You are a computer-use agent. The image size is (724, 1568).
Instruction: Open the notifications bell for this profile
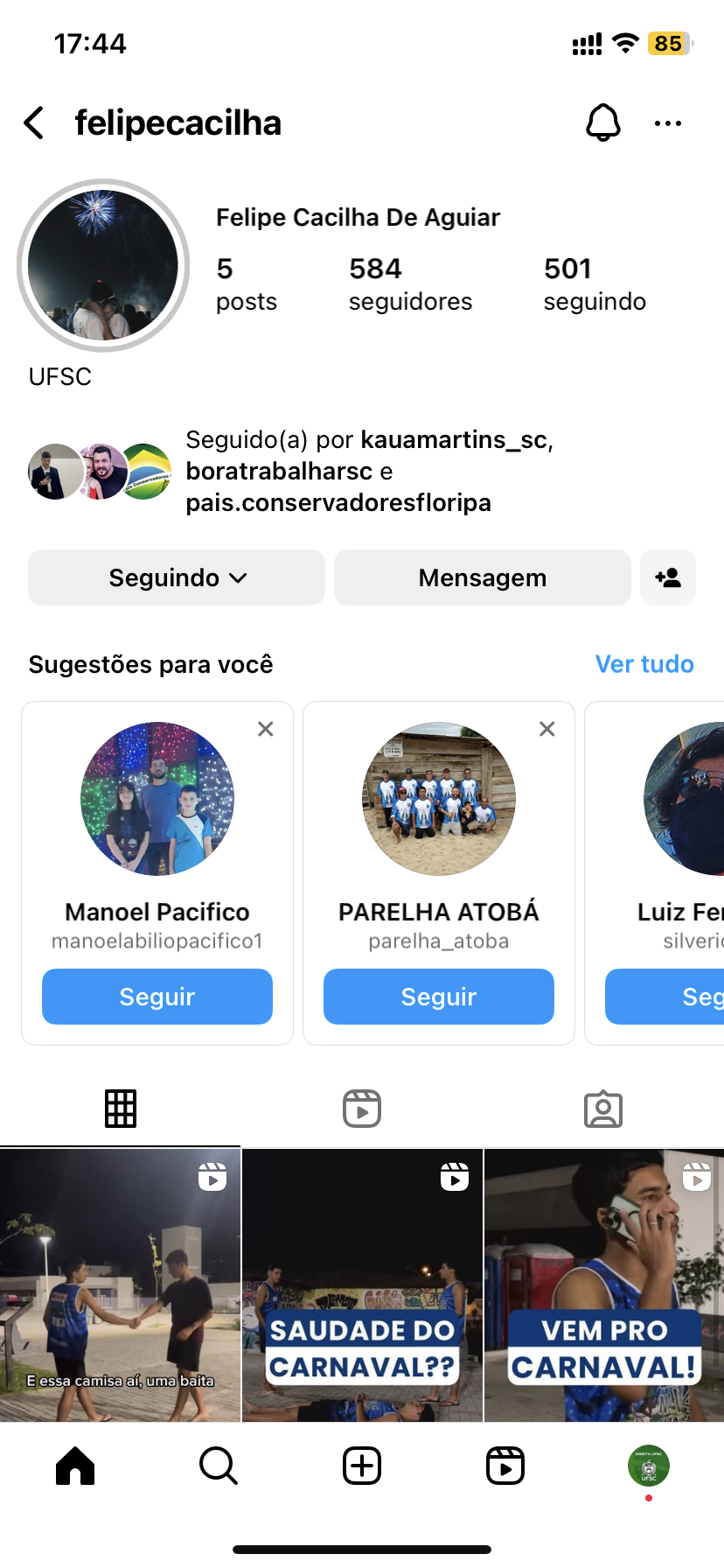pyautogui.click(x=602, y=123)
